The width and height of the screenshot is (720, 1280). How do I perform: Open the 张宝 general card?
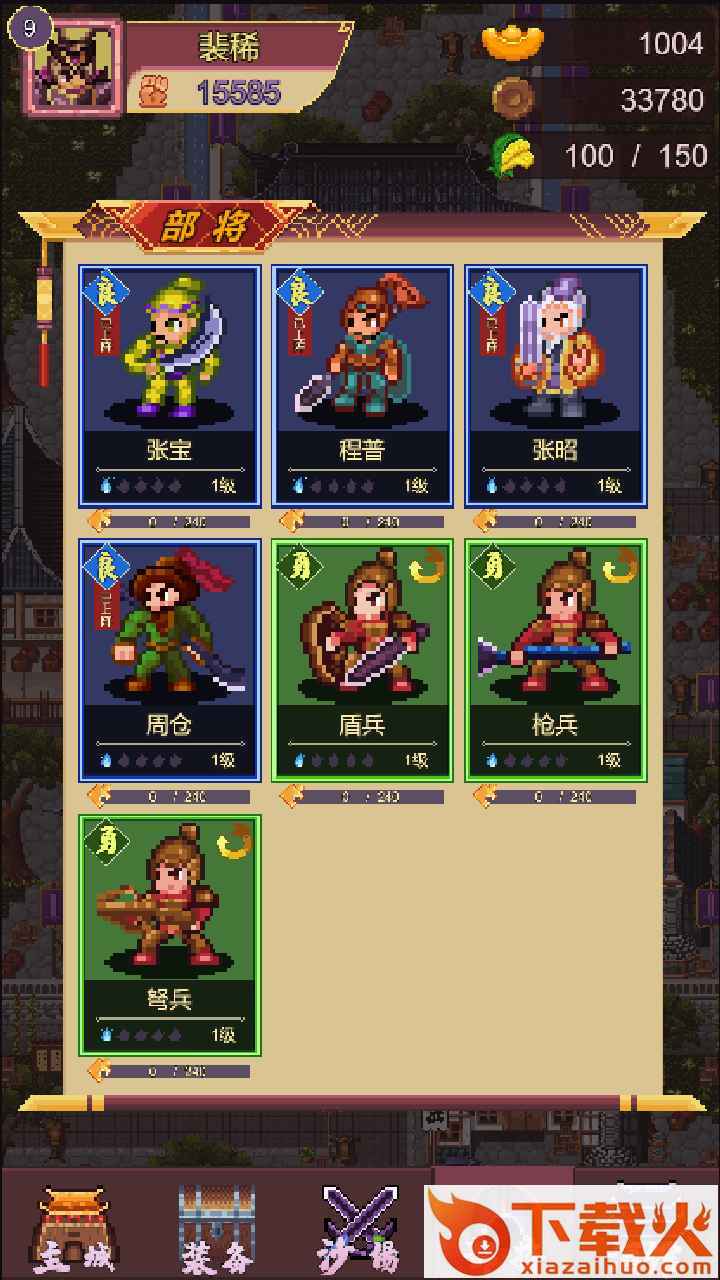(x=170, y=385)
